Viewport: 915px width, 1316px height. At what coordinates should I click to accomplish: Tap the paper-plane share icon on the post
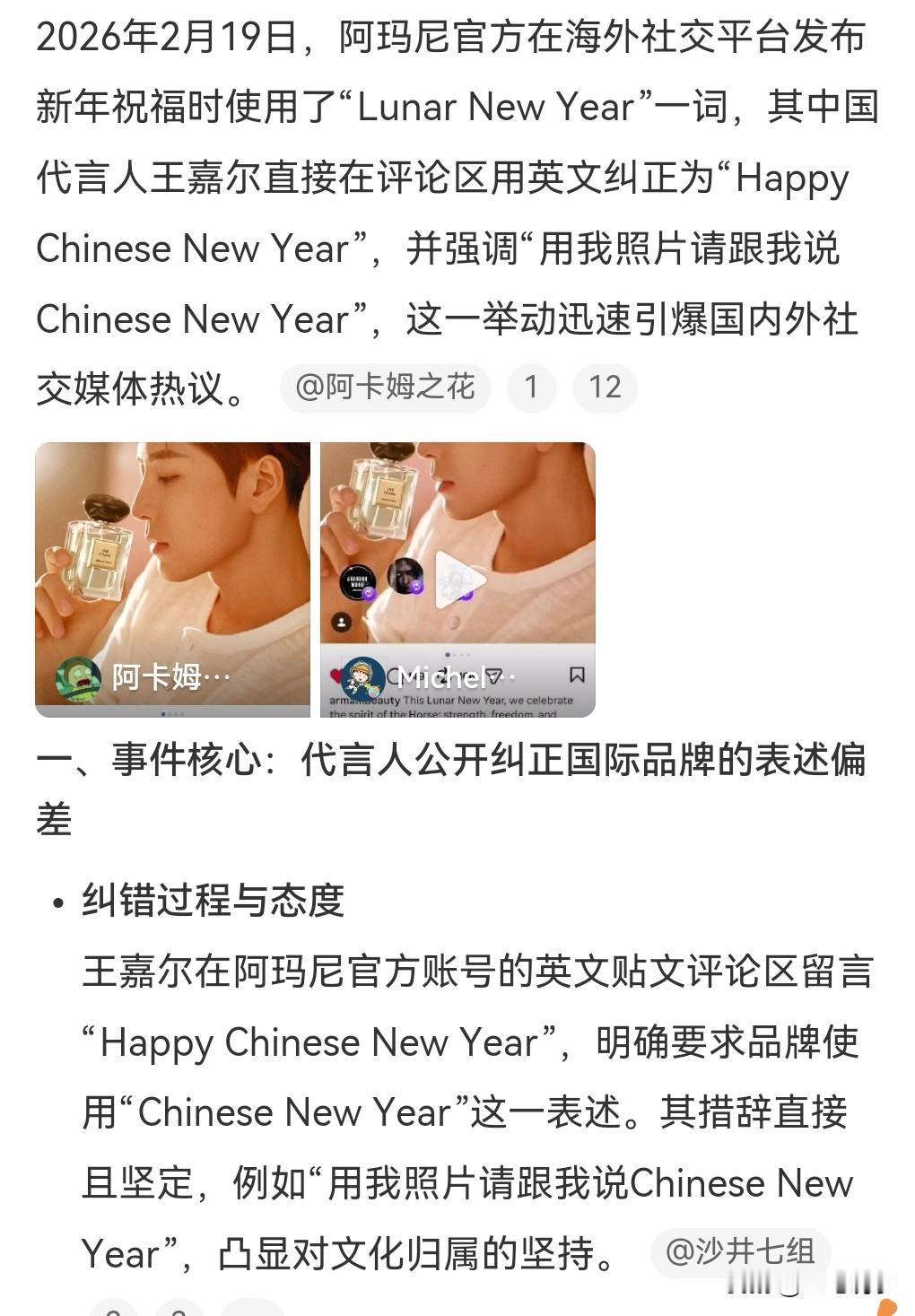496,675
